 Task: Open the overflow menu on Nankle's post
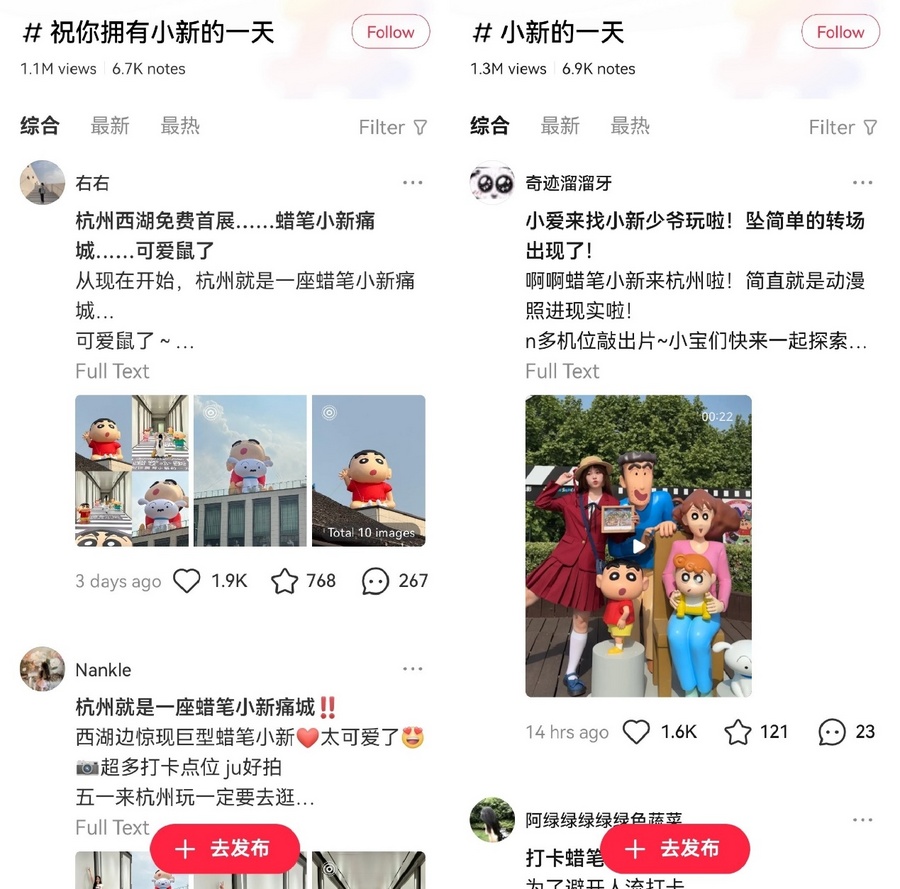pyautogui.click(x=412, y=669)
